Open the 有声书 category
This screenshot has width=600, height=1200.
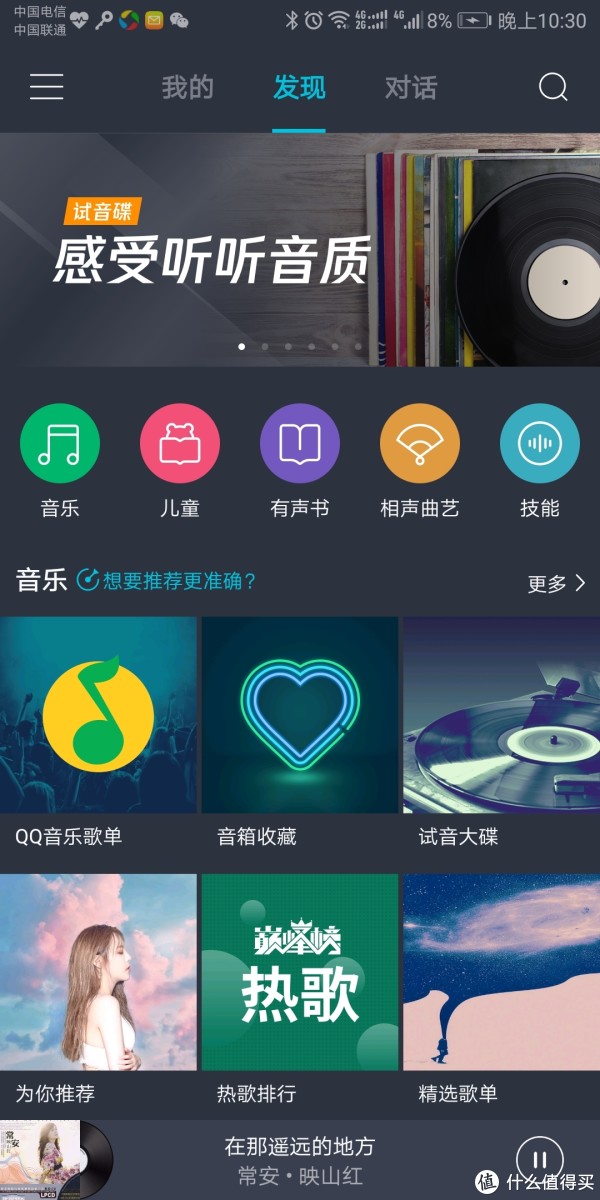click(300, 444)
